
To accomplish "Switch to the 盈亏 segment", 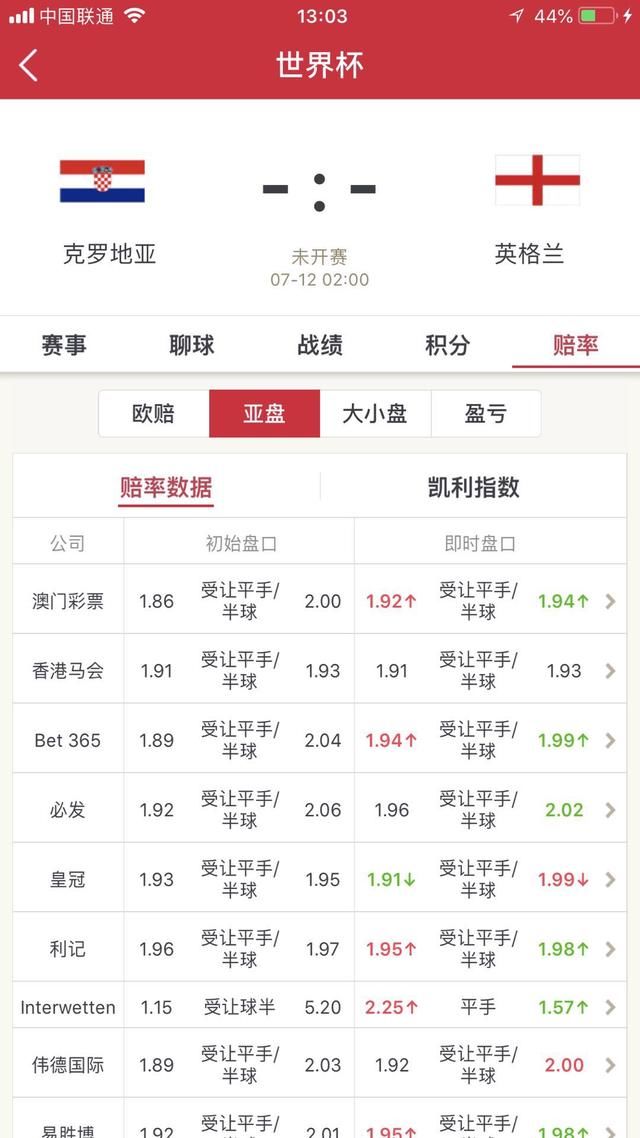I will coord(485,414).
